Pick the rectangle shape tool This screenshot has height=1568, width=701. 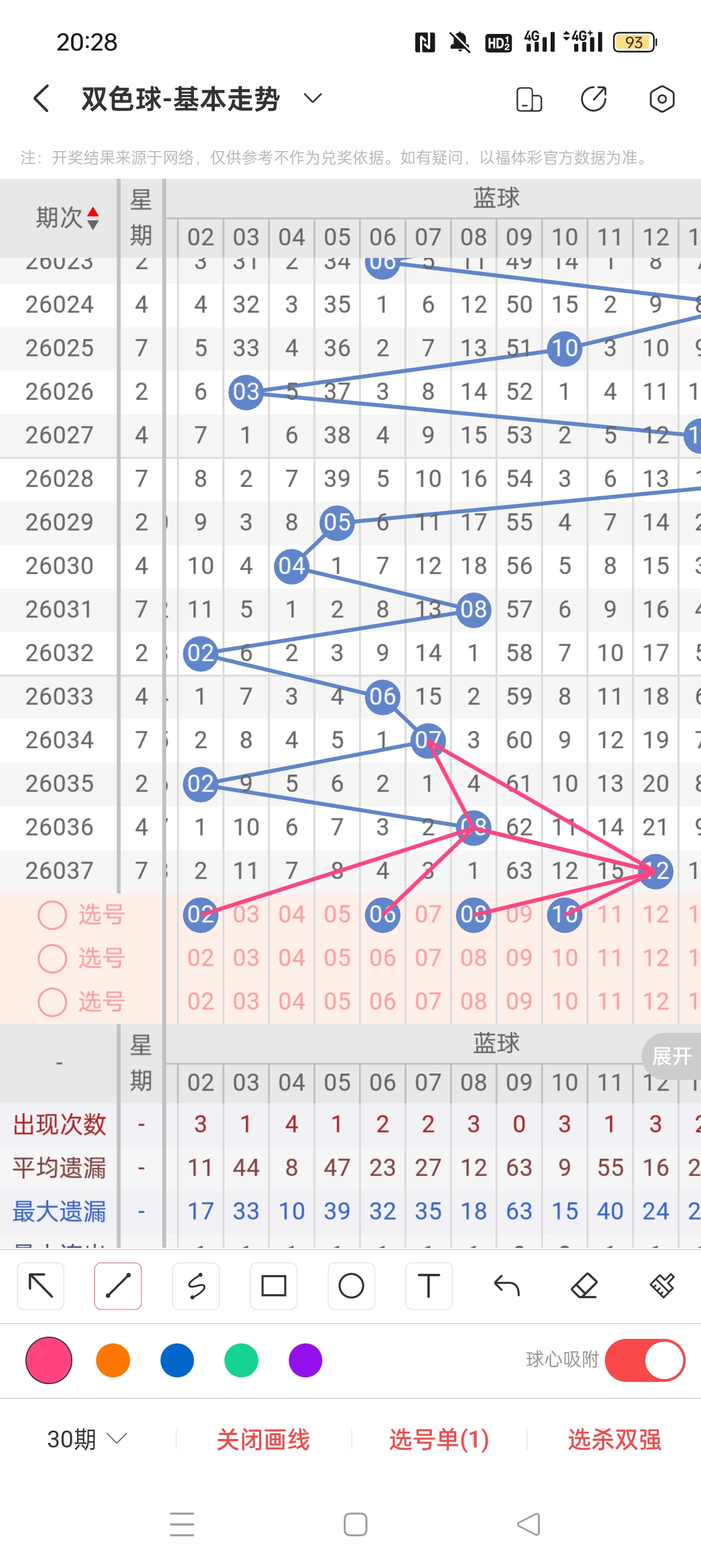pyautogui.click(x=273, y=1286)
